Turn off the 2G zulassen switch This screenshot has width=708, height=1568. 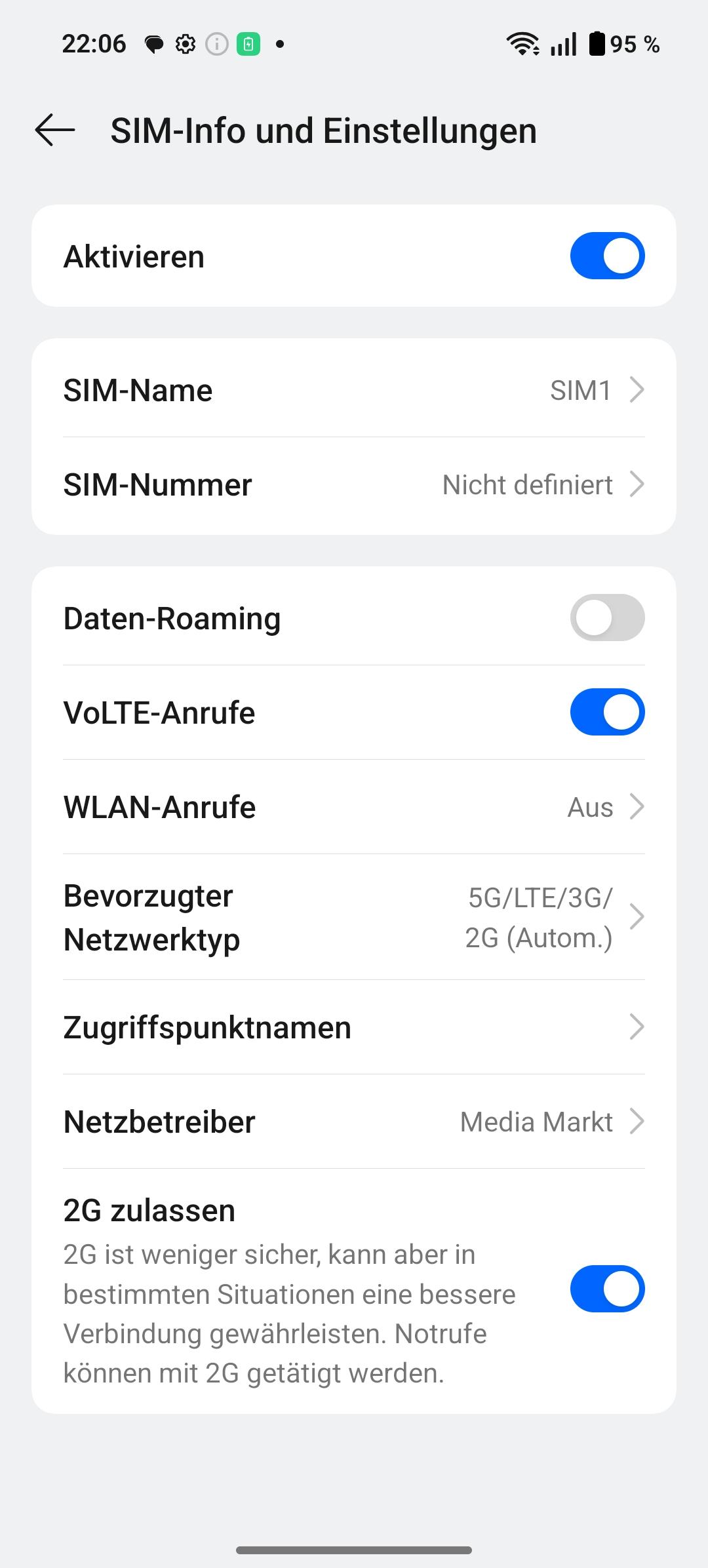607,1289
